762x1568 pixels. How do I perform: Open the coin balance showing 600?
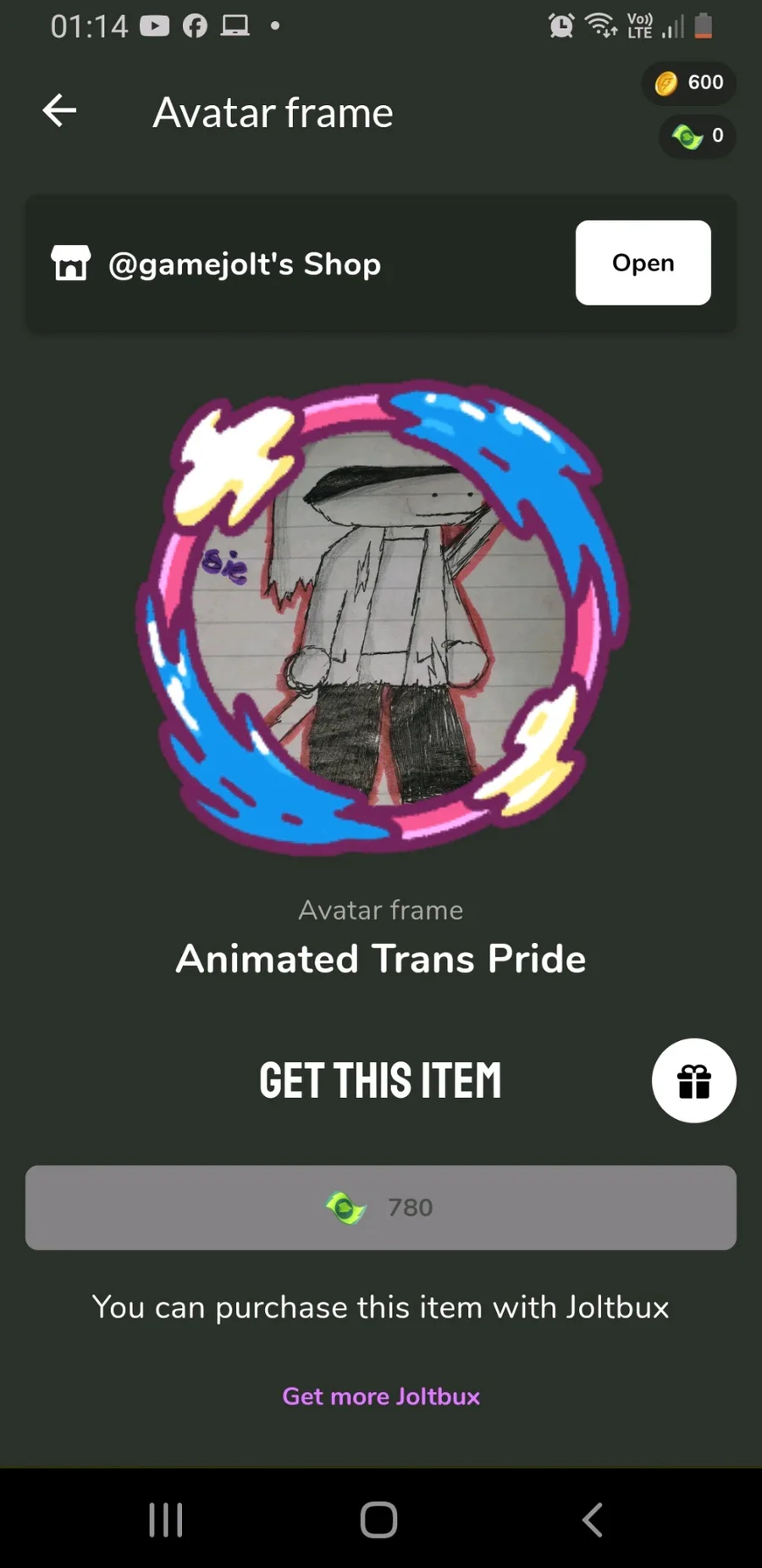[x=689, y=83]
